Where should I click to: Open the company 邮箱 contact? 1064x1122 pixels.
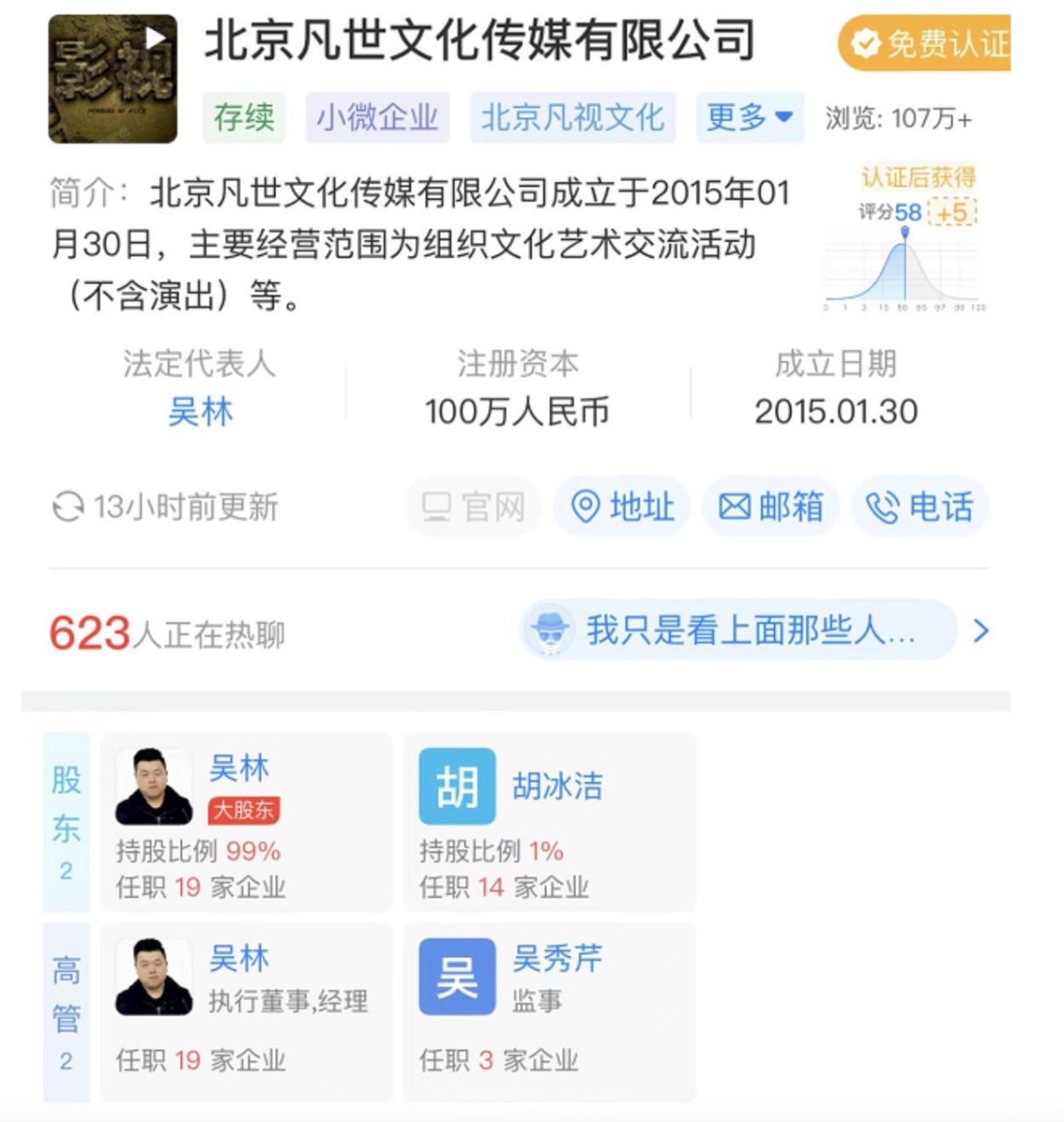coord(771,507)
